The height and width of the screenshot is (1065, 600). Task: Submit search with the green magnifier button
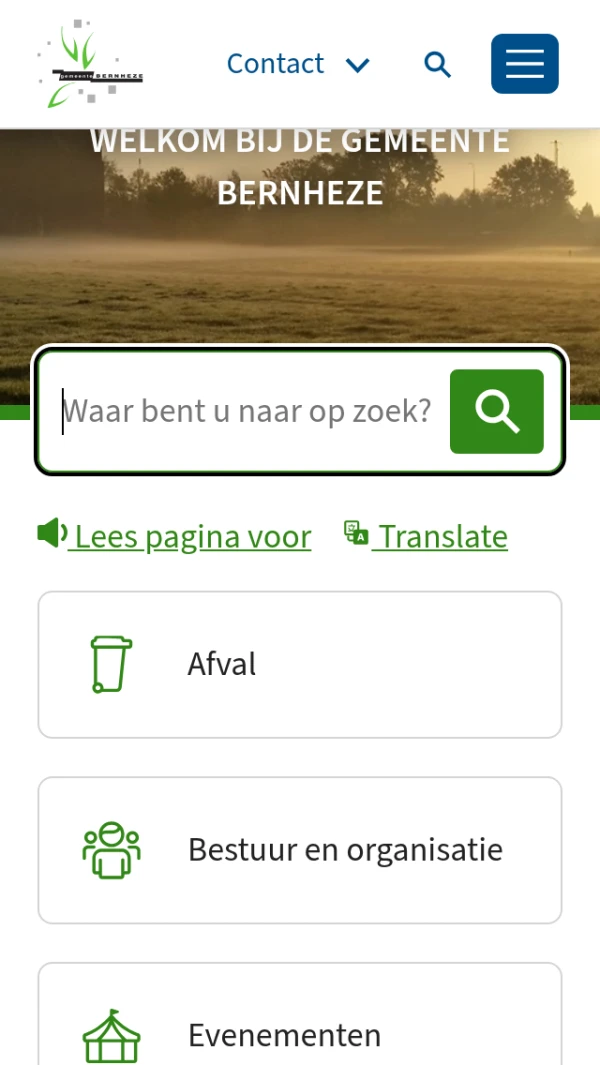coord(496,411)
